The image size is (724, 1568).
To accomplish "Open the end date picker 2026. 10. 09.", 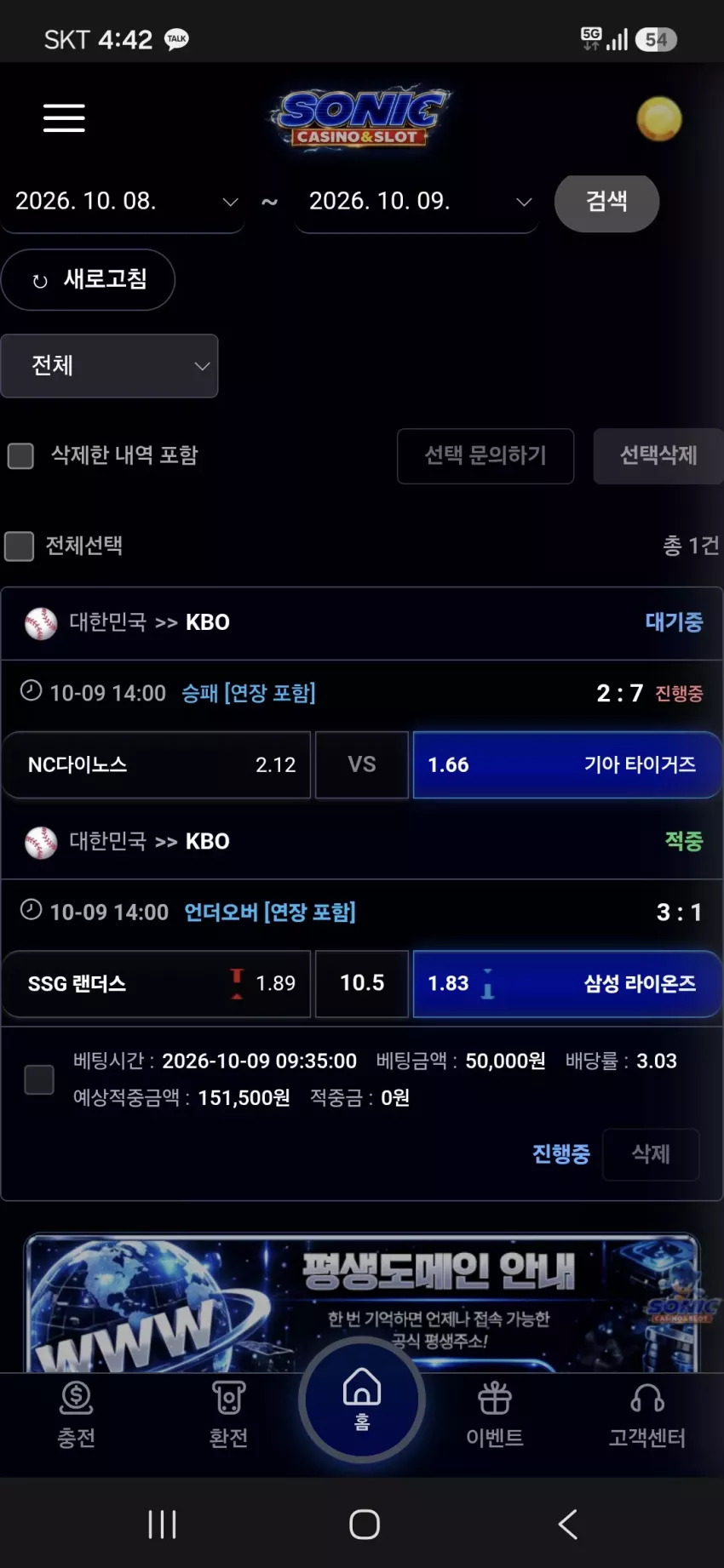I will (x=417, y=202).
